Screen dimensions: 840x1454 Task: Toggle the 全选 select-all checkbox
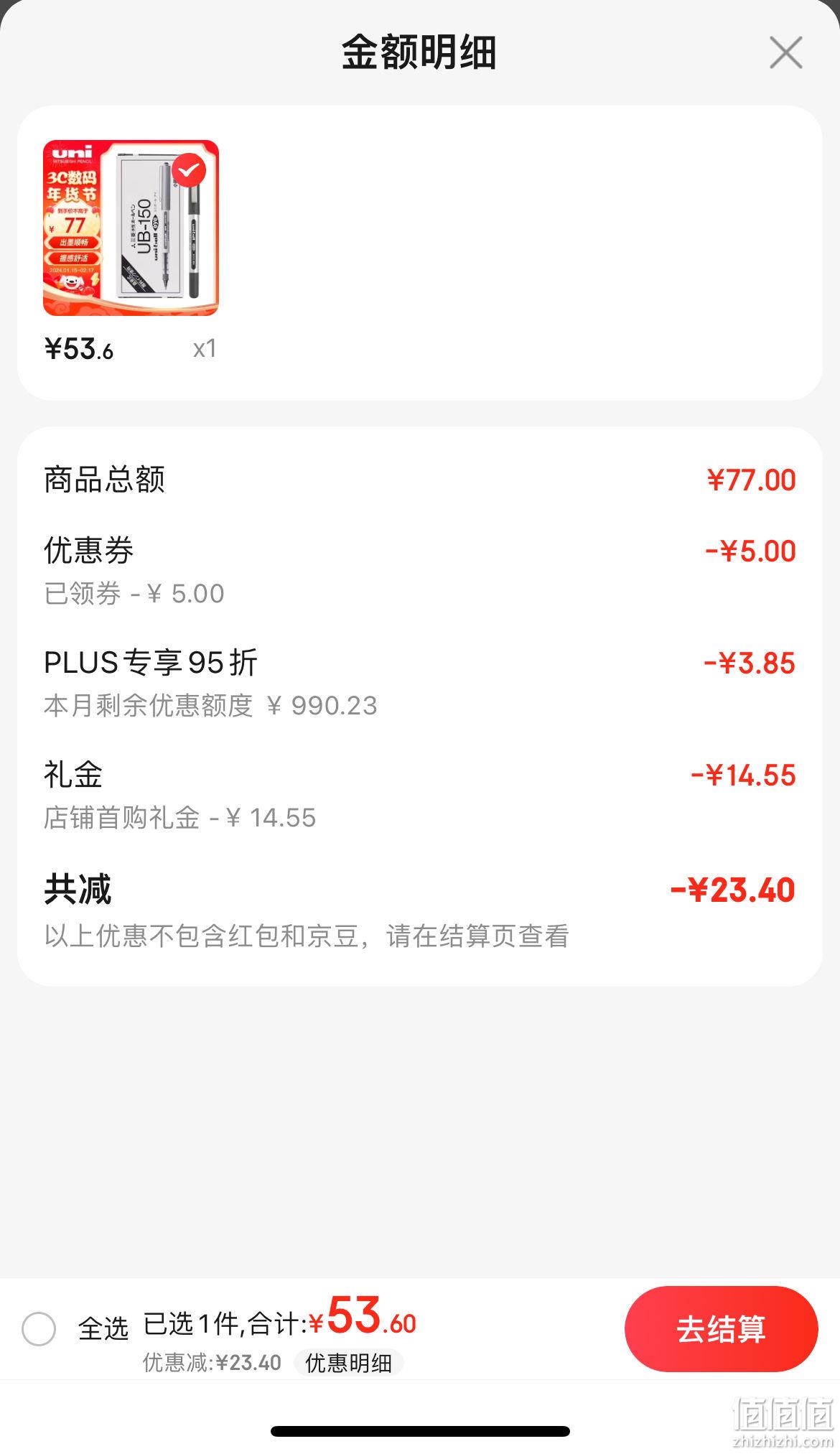pyautogui.click(x=39, y=1328)
